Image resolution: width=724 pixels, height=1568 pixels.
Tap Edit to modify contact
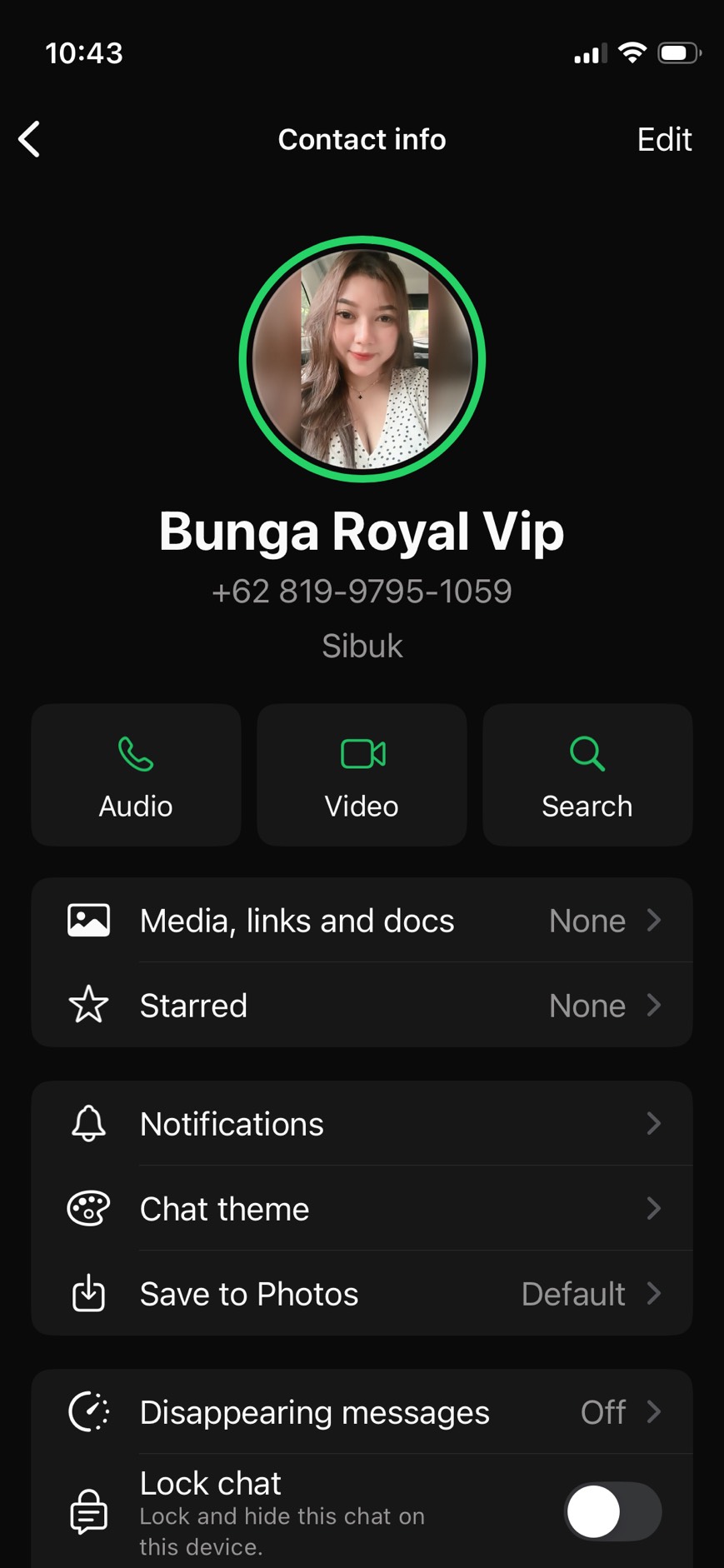click(x=664, y=139)
